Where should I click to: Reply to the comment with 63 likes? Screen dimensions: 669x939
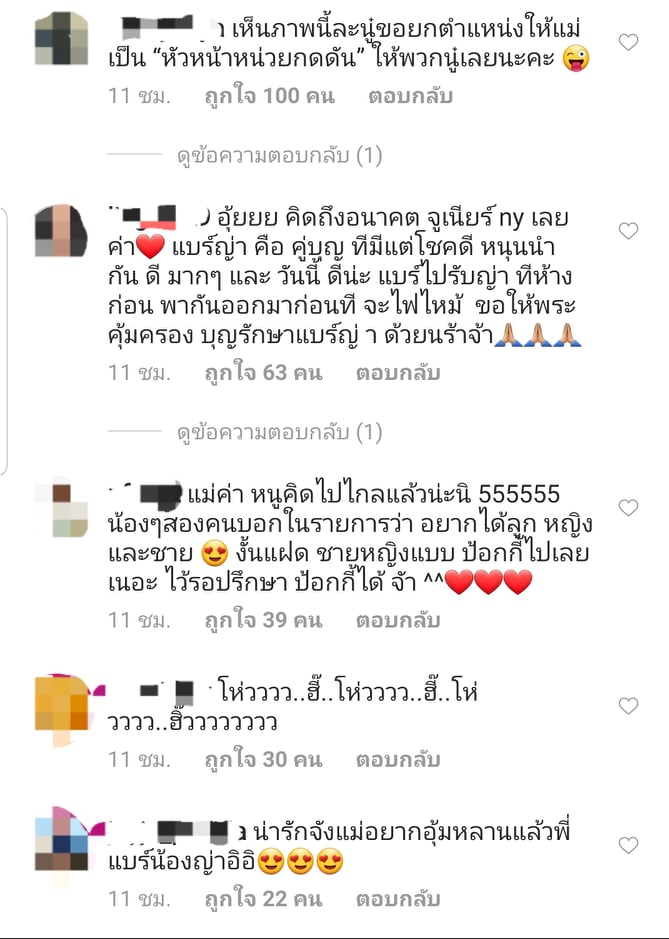[398, 373]
